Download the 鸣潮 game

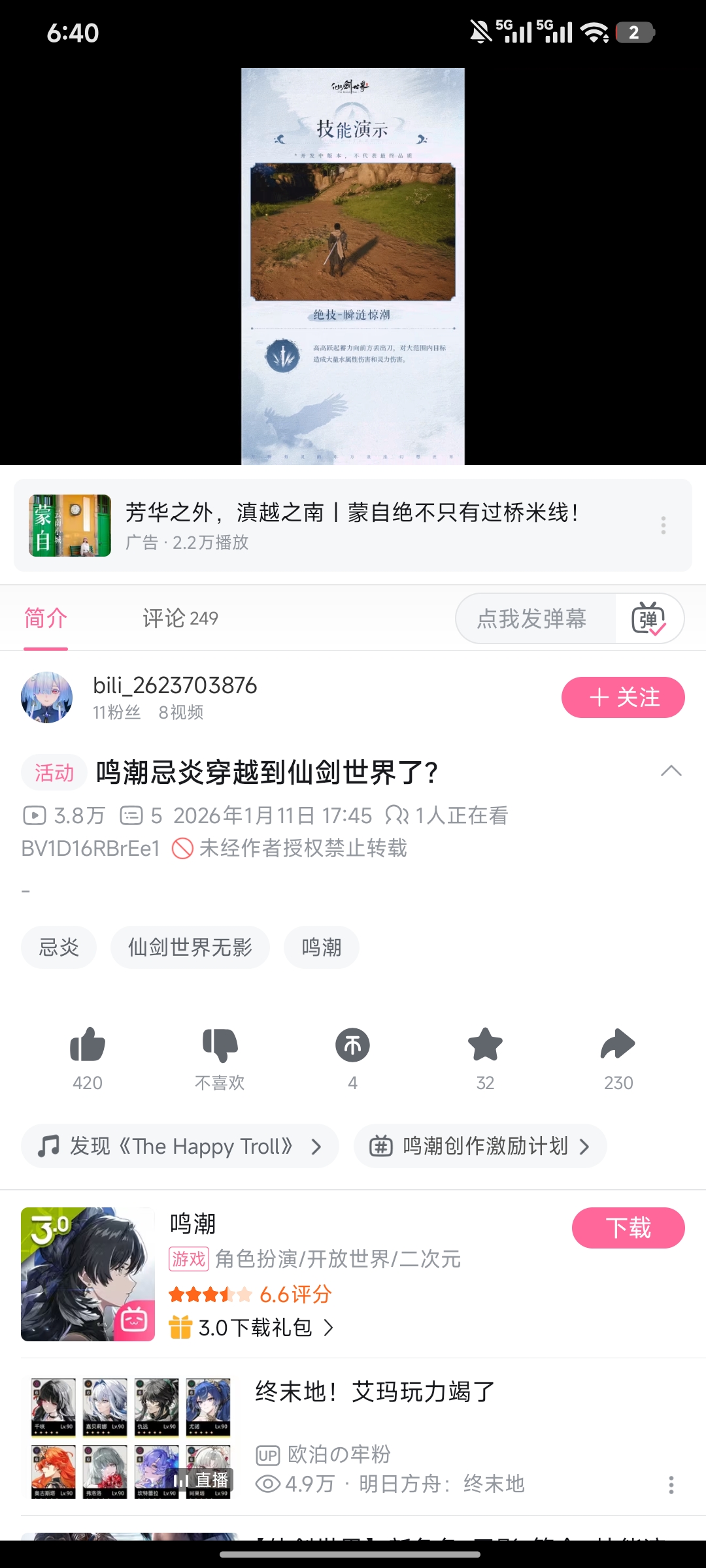coord(628,1228)
